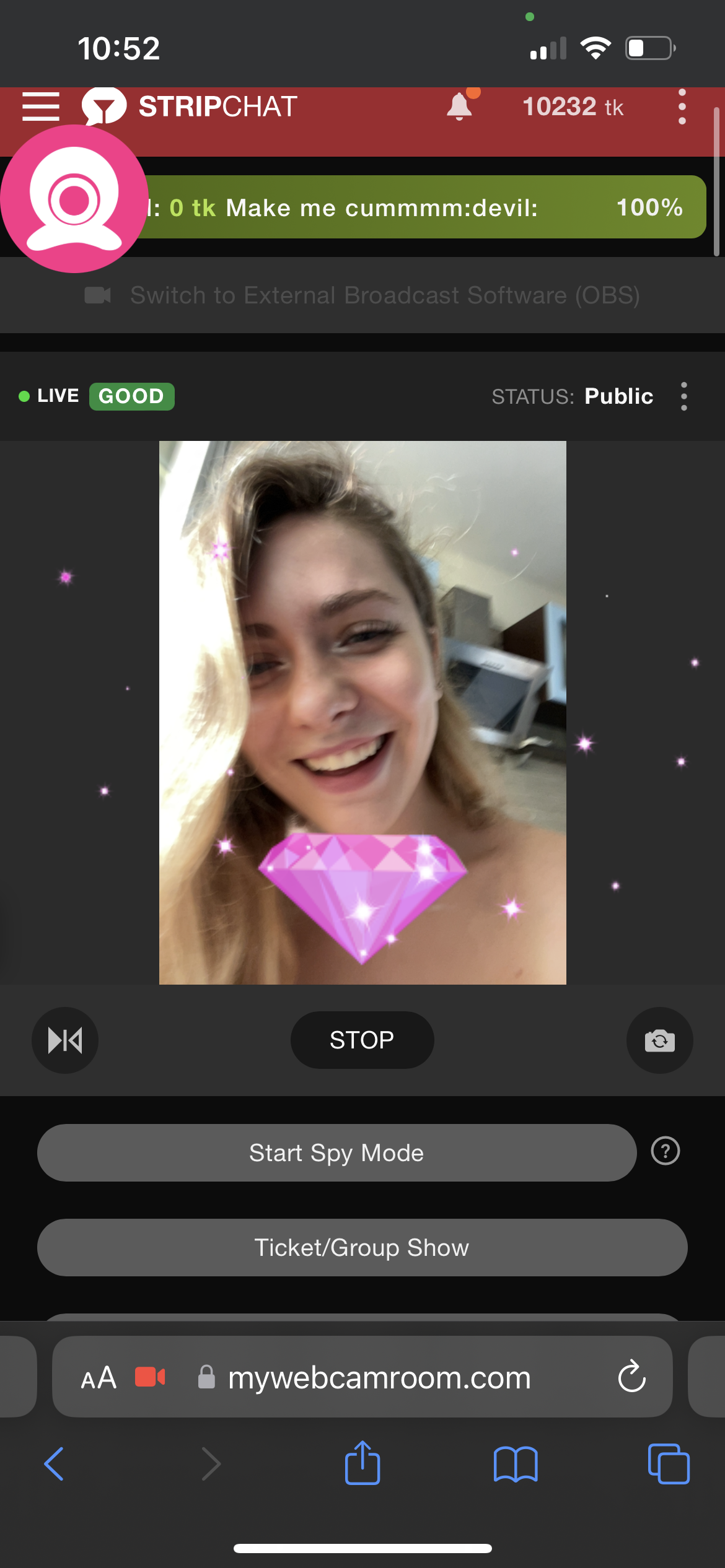Image resolution: width=725 pixels, height=1568 pixels.
Task: Go back to the previous page
Action: [55, 1464]
